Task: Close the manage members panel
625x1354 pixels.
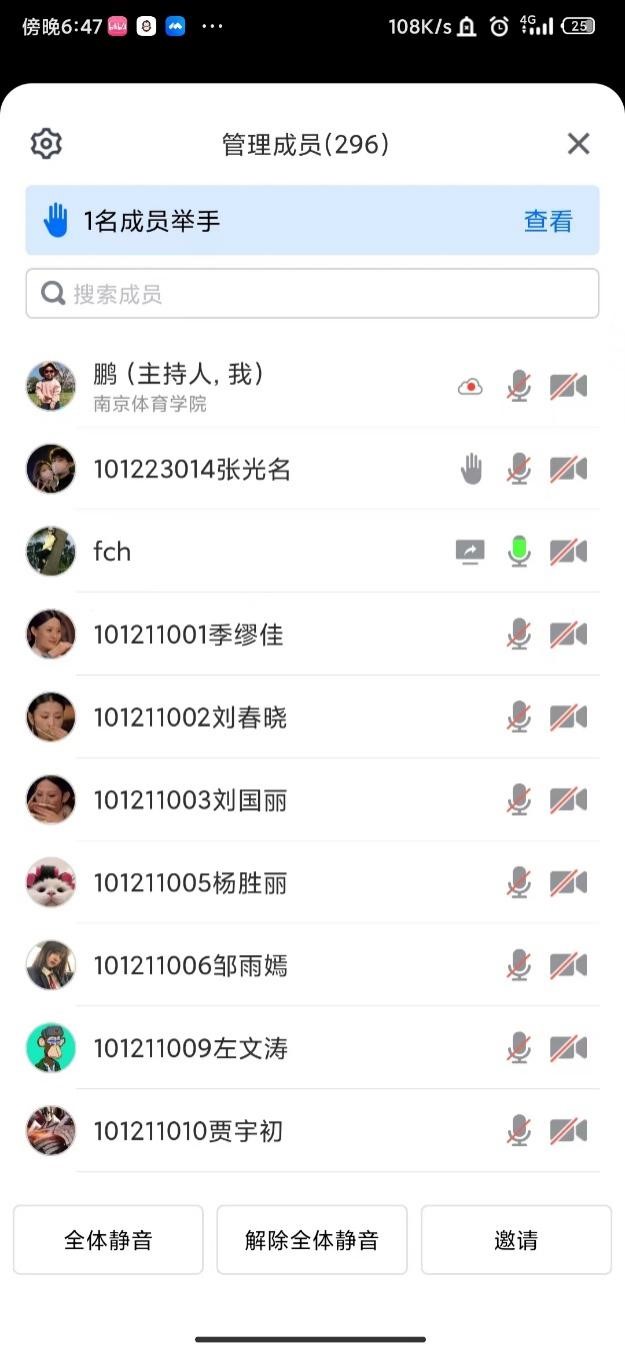Action: [578, 144]
